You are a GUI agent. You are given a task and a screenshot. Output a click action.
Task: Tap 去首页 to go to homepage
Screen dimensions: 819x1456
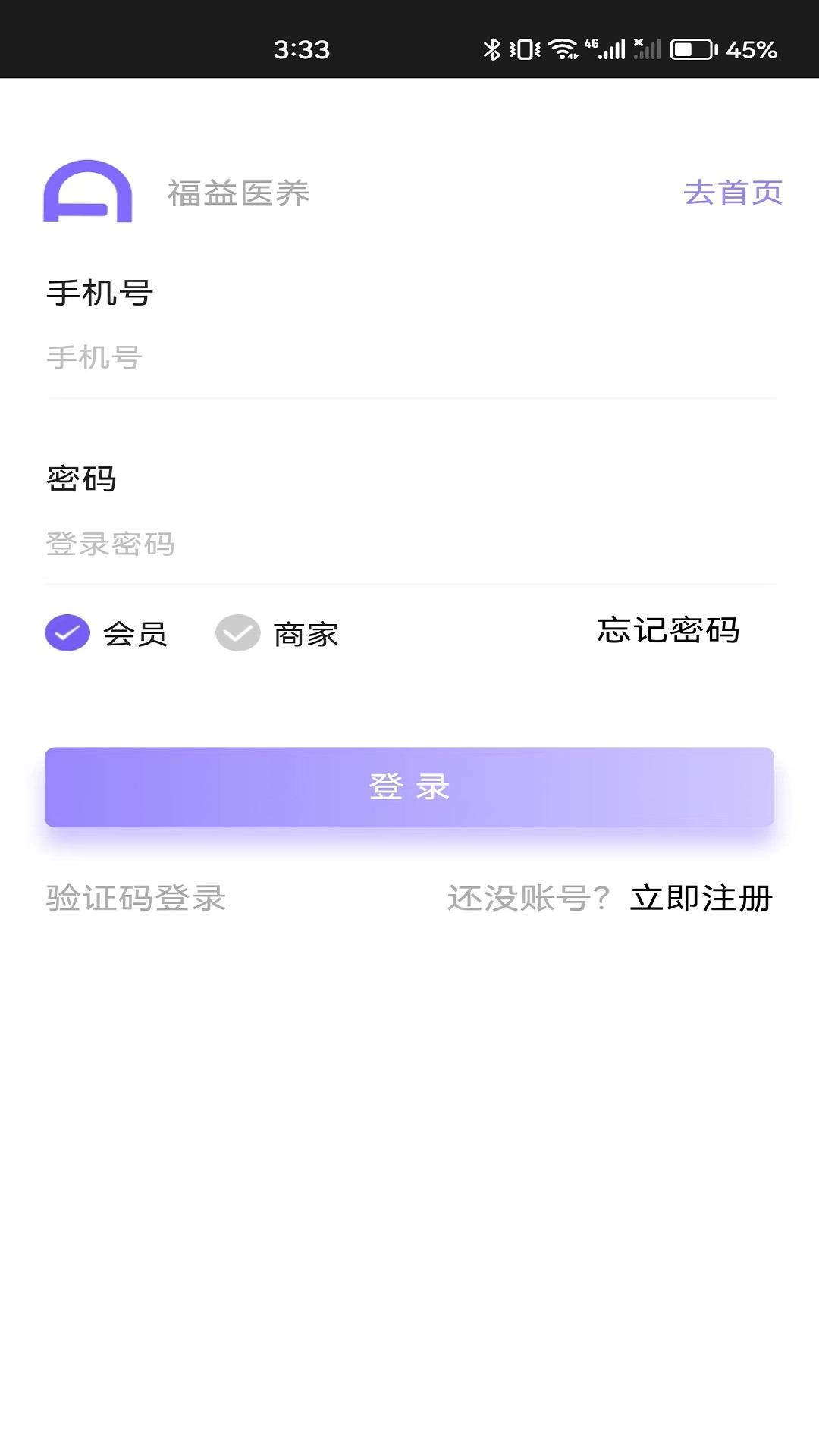[x=733, y=193]
